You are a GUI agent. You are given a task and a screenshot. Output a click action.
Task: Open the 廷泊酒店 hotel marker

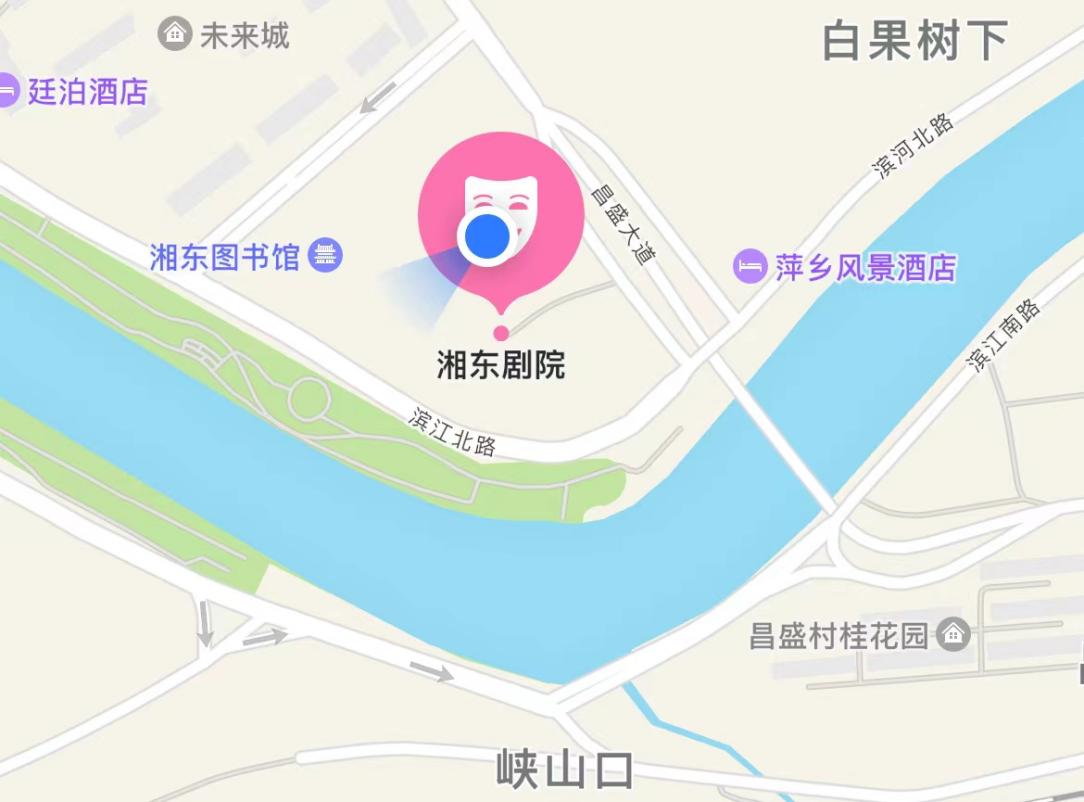click(x=8, y=92)
